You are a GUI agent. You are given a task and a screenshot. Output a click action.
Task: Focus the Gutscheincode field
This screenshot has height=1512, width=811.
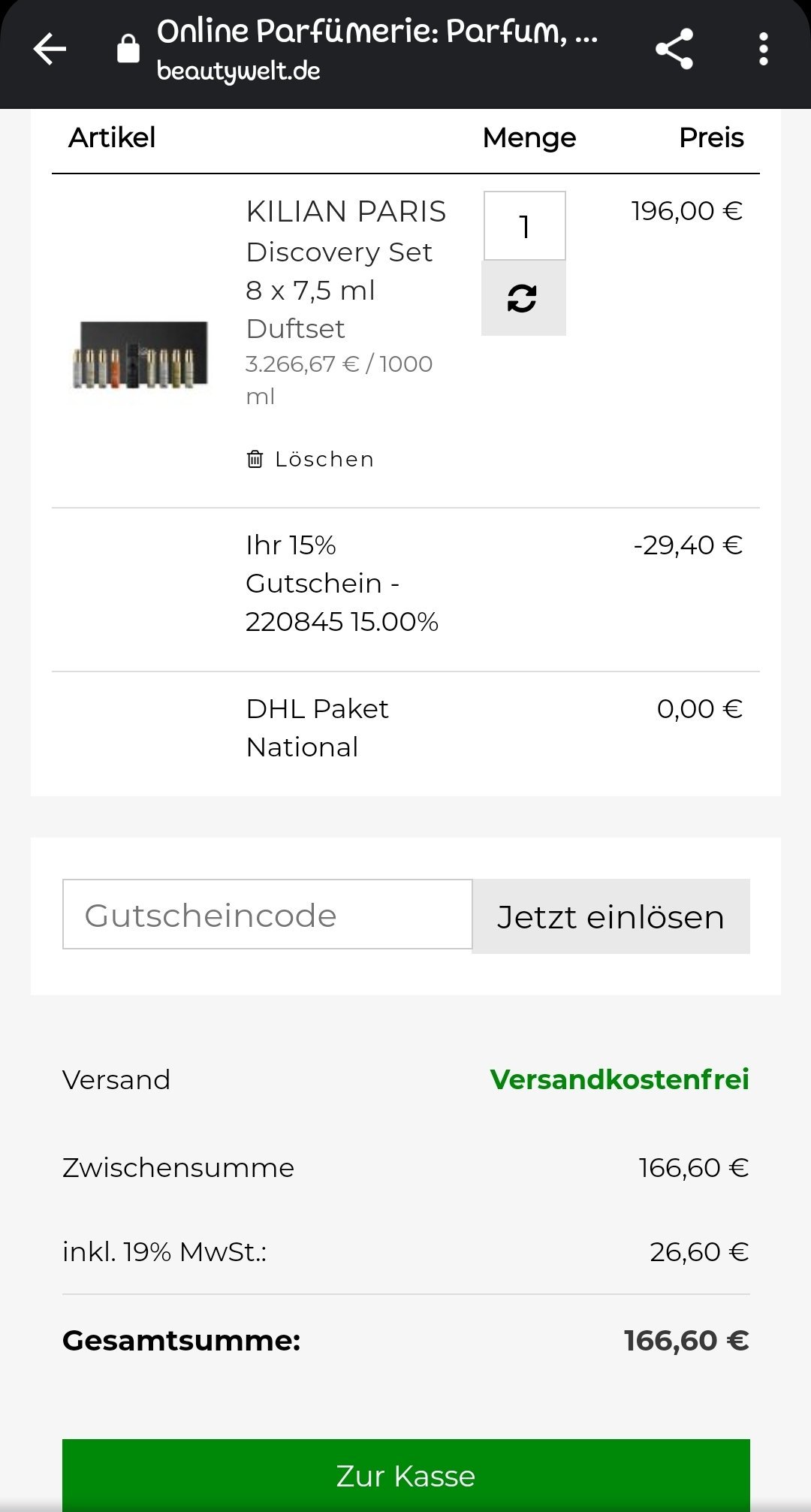(x=267, y=915)
